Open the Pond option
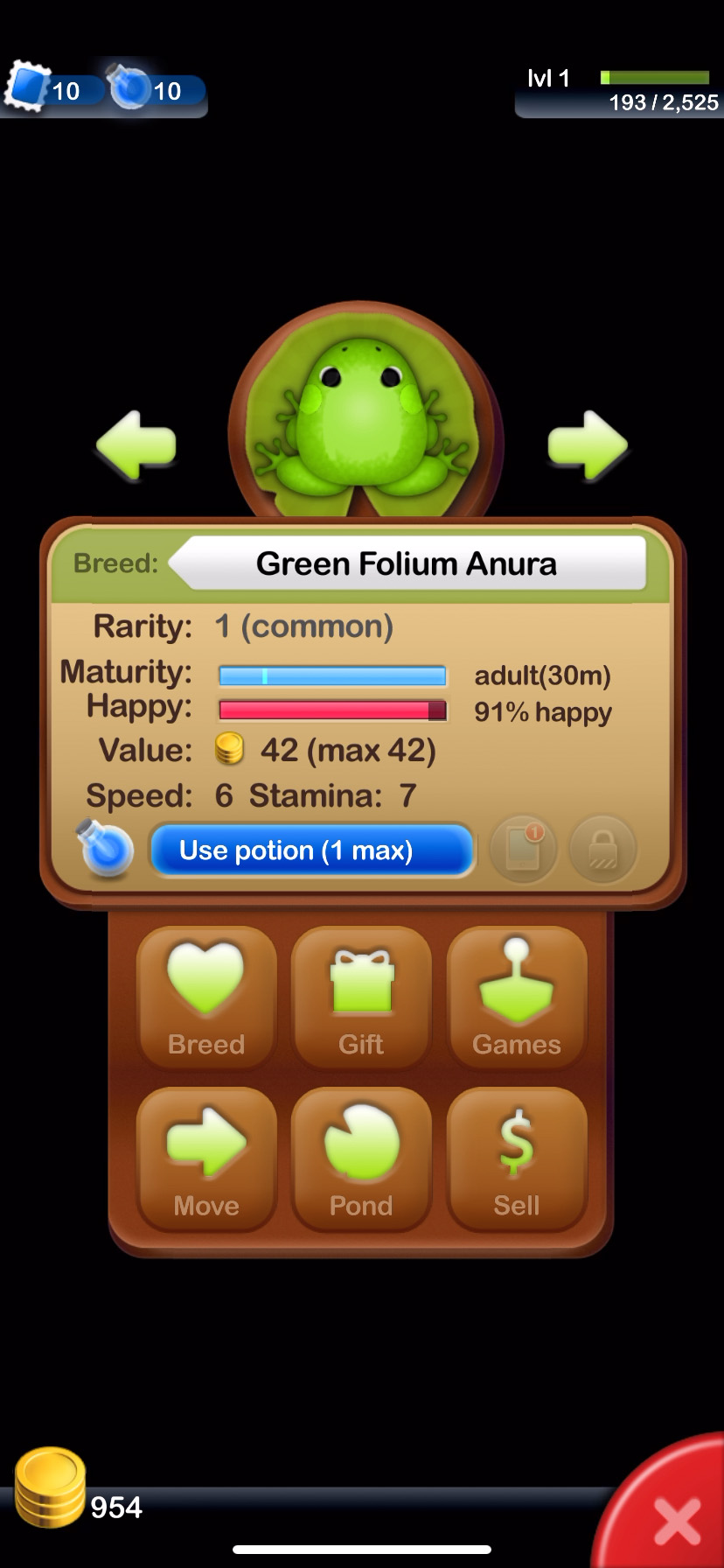This screenshot has width=724, height=1568. click(x=361, y=1159)
